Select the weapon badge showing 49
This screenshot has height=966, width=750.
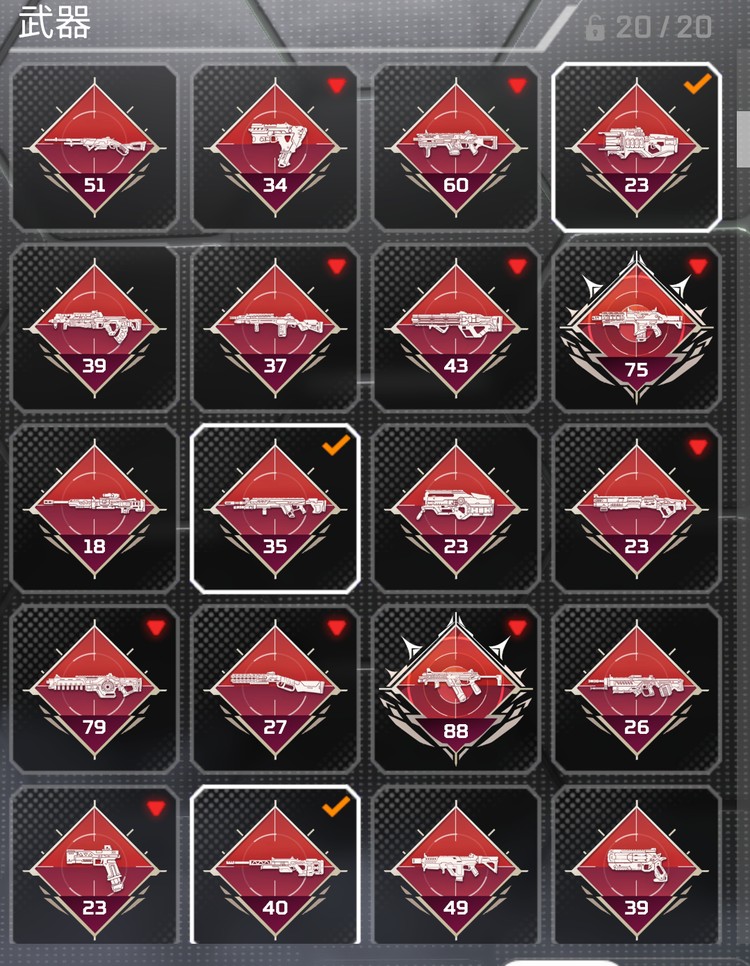(x=456, y=866)
